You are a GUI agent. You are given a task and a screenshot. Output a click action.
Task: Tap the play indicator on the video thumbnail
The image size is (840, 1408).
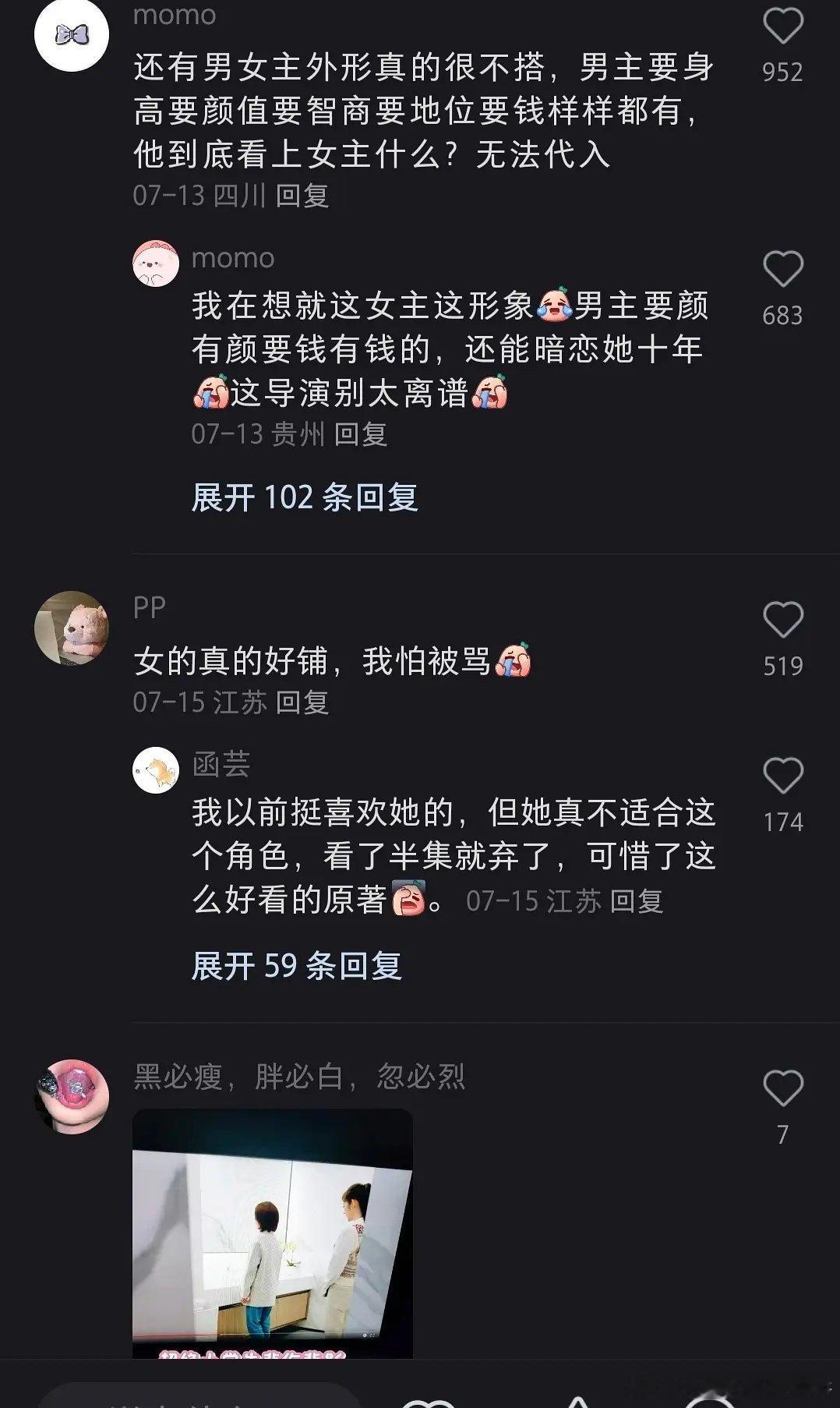365,1335
